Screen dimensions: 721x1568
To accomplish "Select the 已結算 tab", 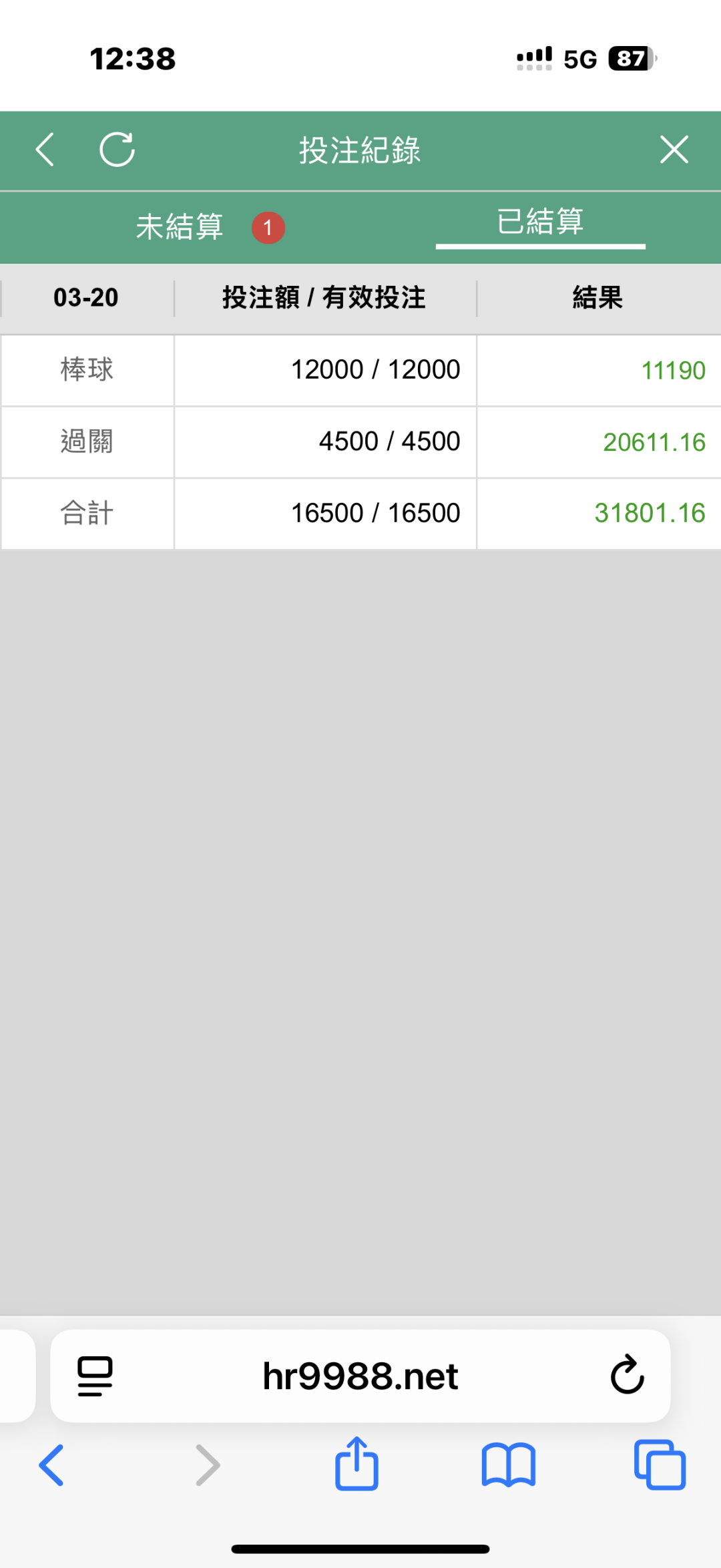I will click(540, 223).
